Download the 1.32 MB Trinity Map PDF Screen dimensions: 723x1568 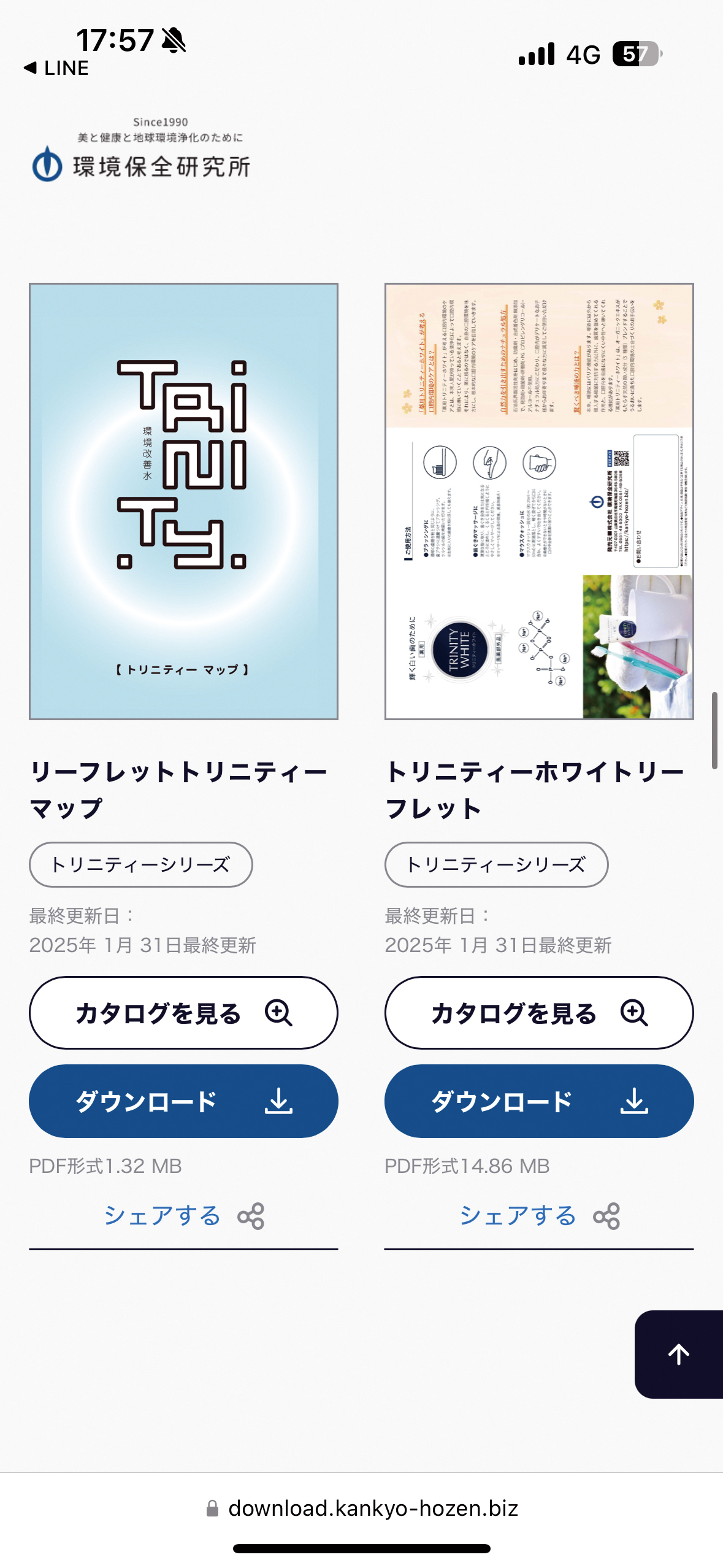183,1101
